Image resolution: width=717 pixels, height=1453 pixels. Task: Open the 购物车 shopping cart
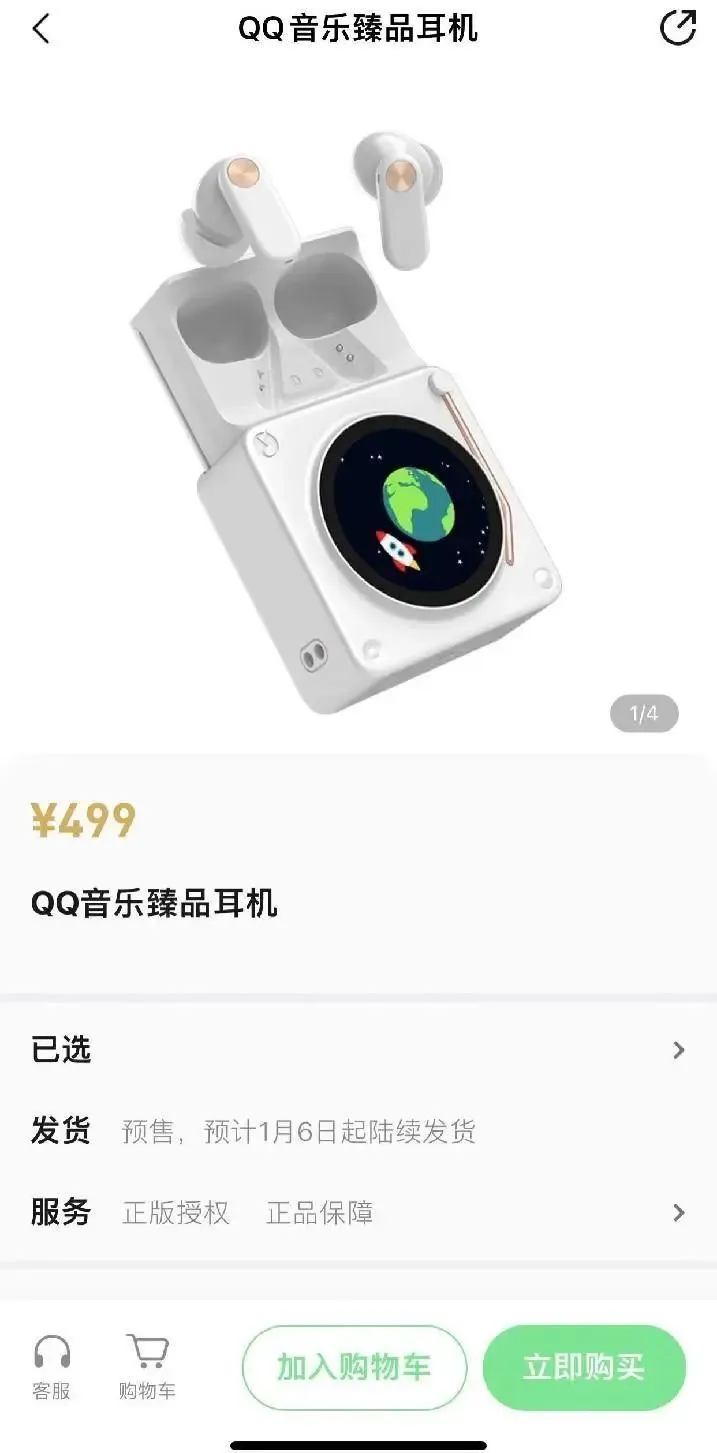[147, 1367]
